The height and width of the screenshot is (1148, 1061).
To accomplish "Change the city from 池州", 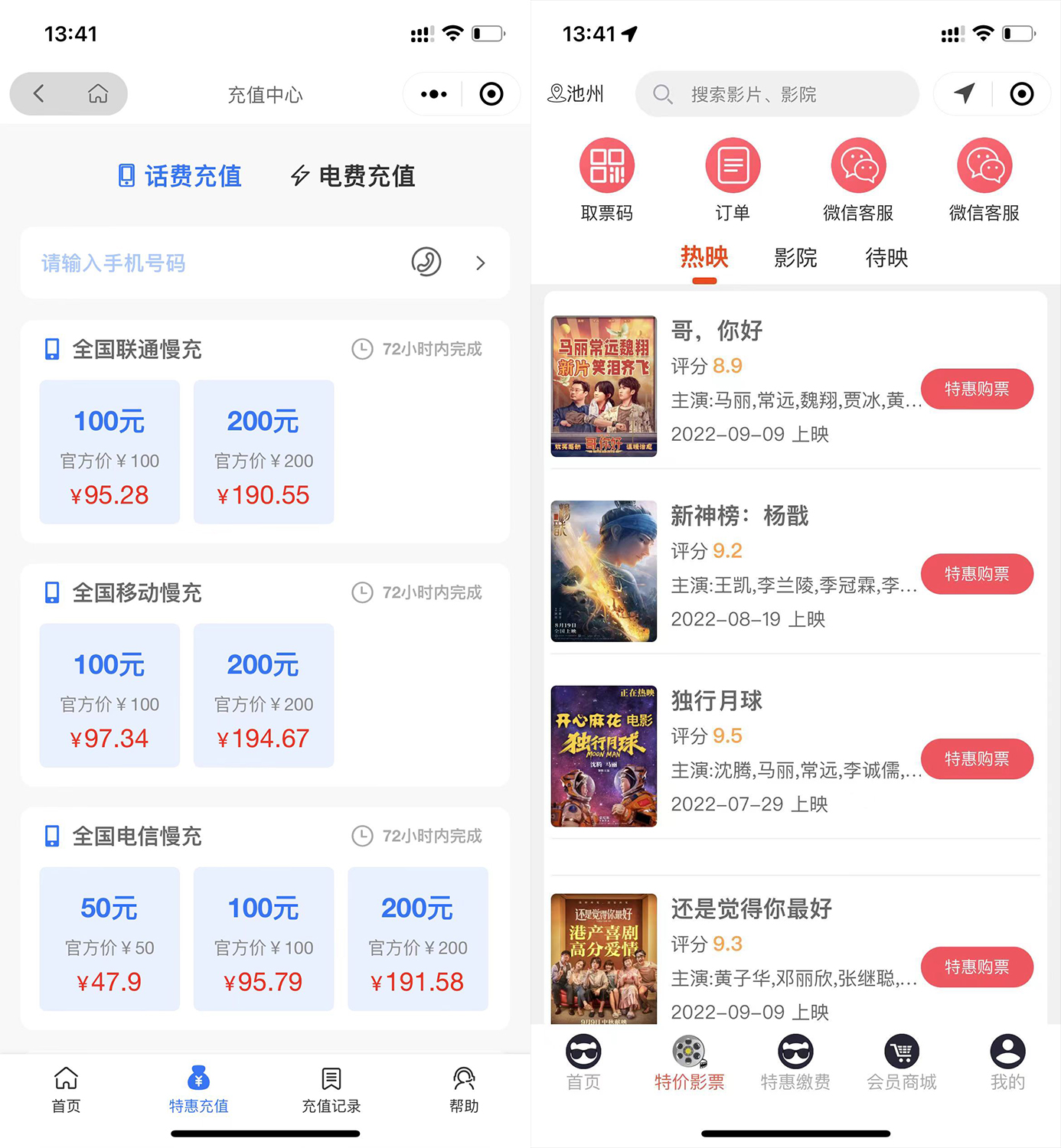I will click(x=576, y=94).
